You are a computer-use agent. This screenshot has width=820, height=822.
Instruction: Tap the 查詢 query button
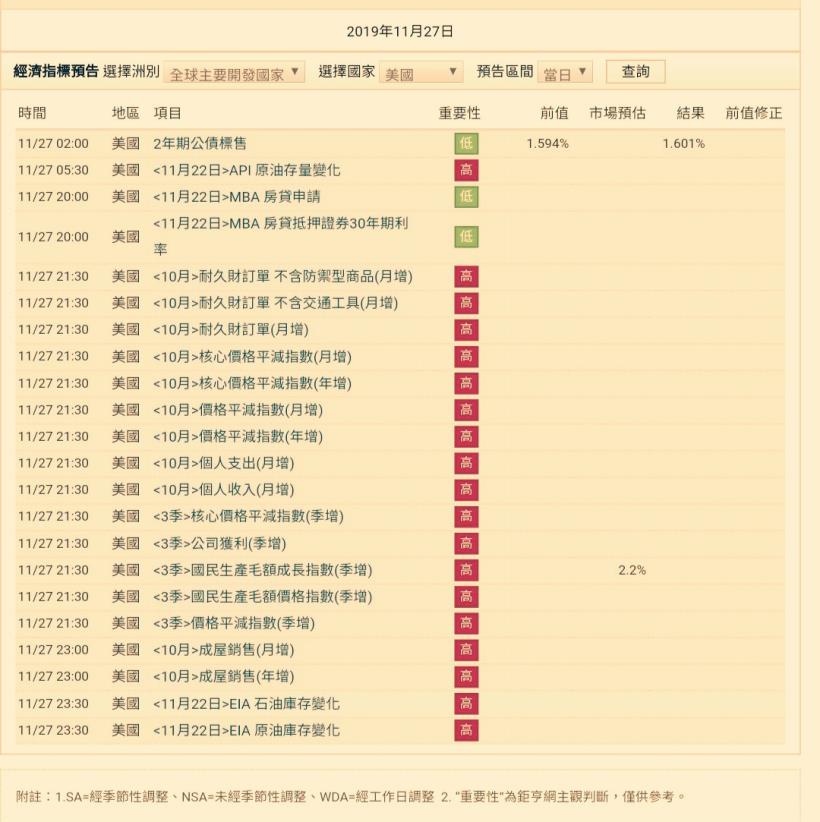click(635, 73)
